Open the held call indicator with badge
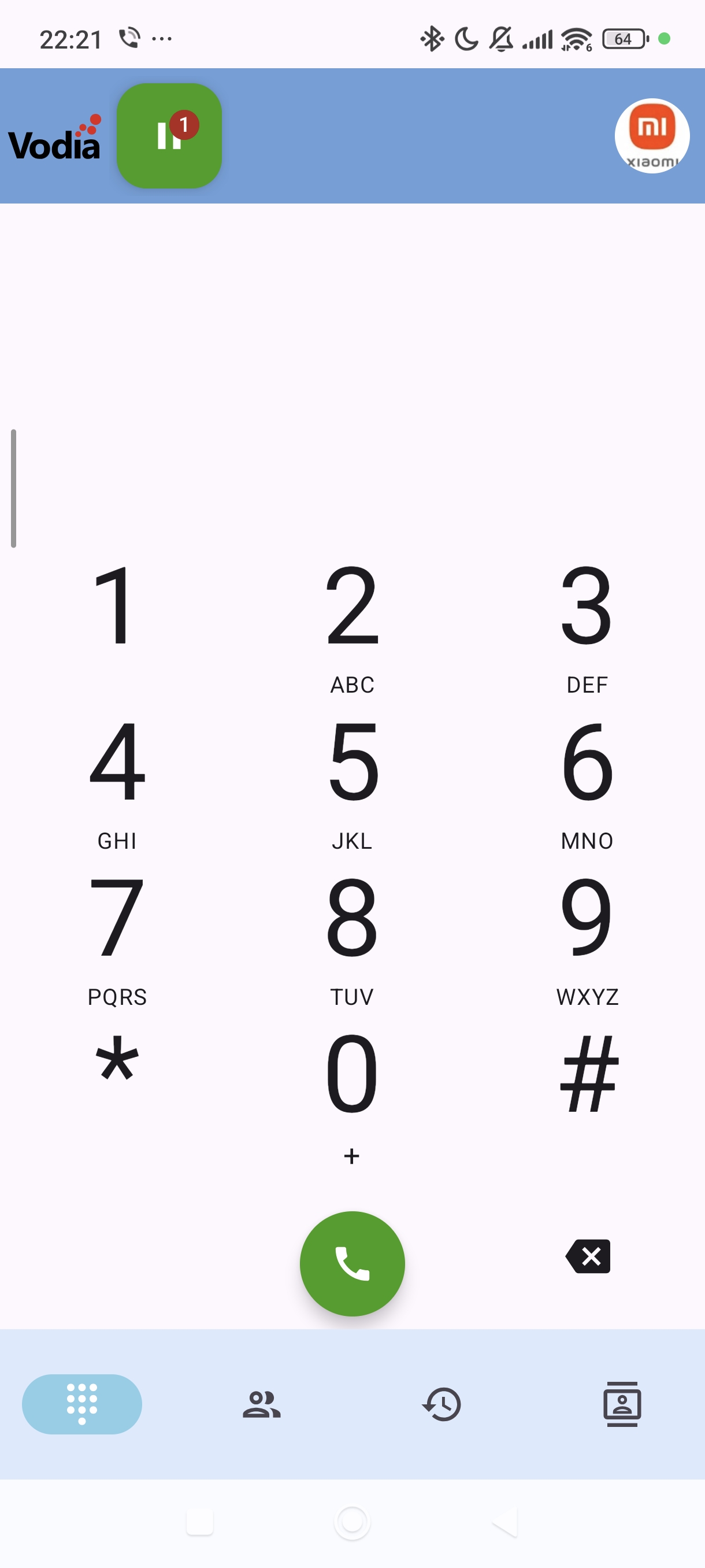 pyautogui.click(x=169, y=136)
